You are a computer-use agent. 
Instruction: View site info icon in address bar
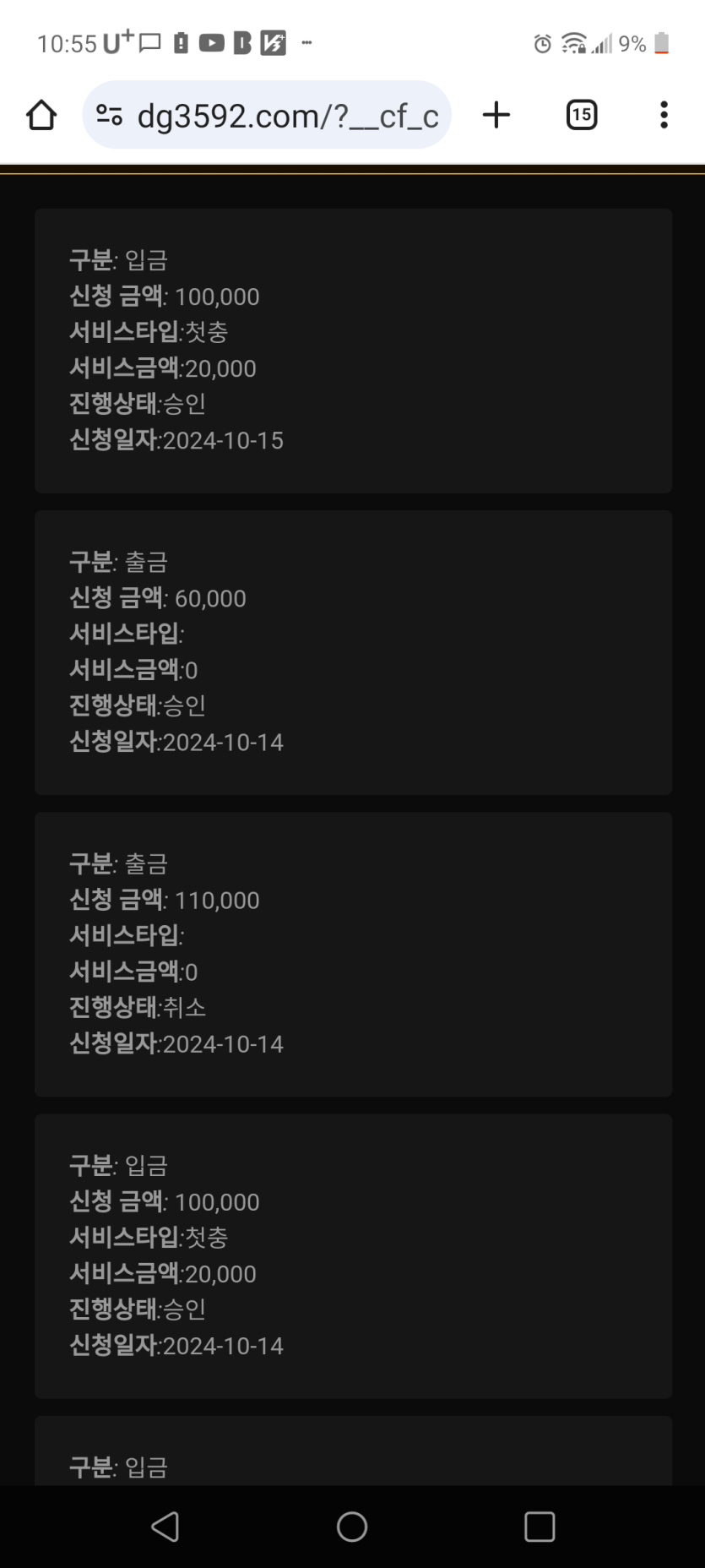pyautogui.click(x=109, y=115)
